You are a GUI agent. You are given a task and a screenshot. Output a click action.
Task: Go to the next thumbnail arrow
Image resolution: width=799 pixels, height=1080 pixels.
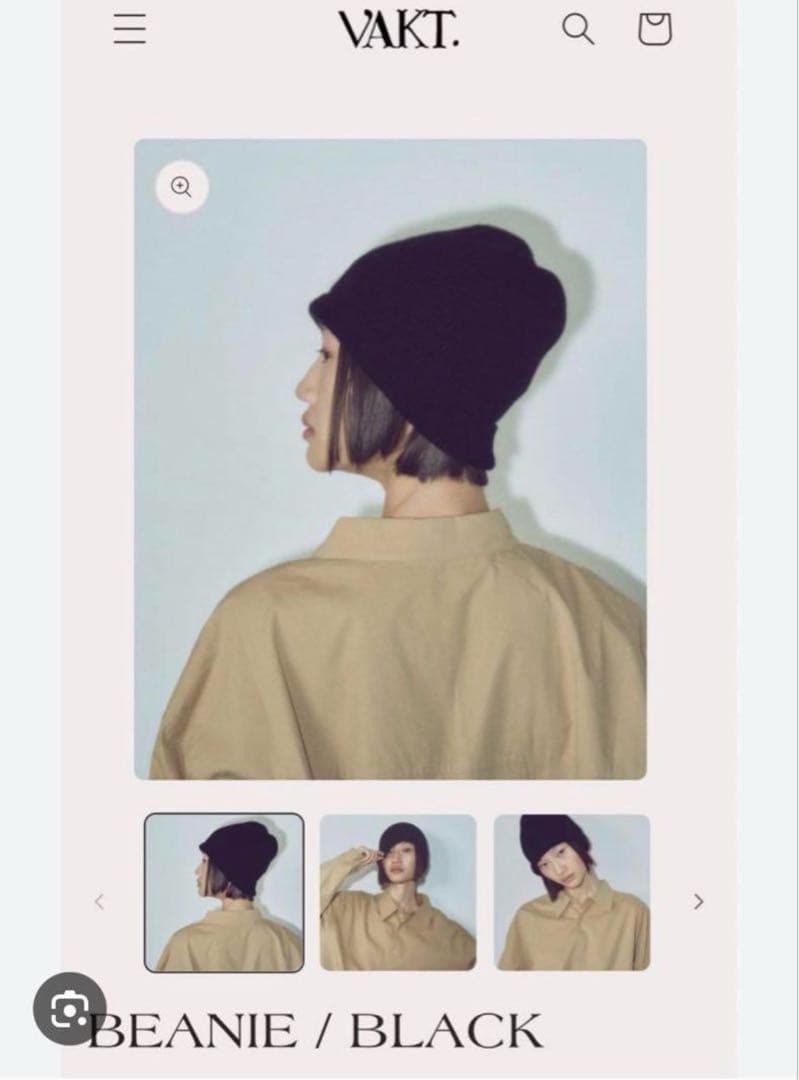(698, 901)
